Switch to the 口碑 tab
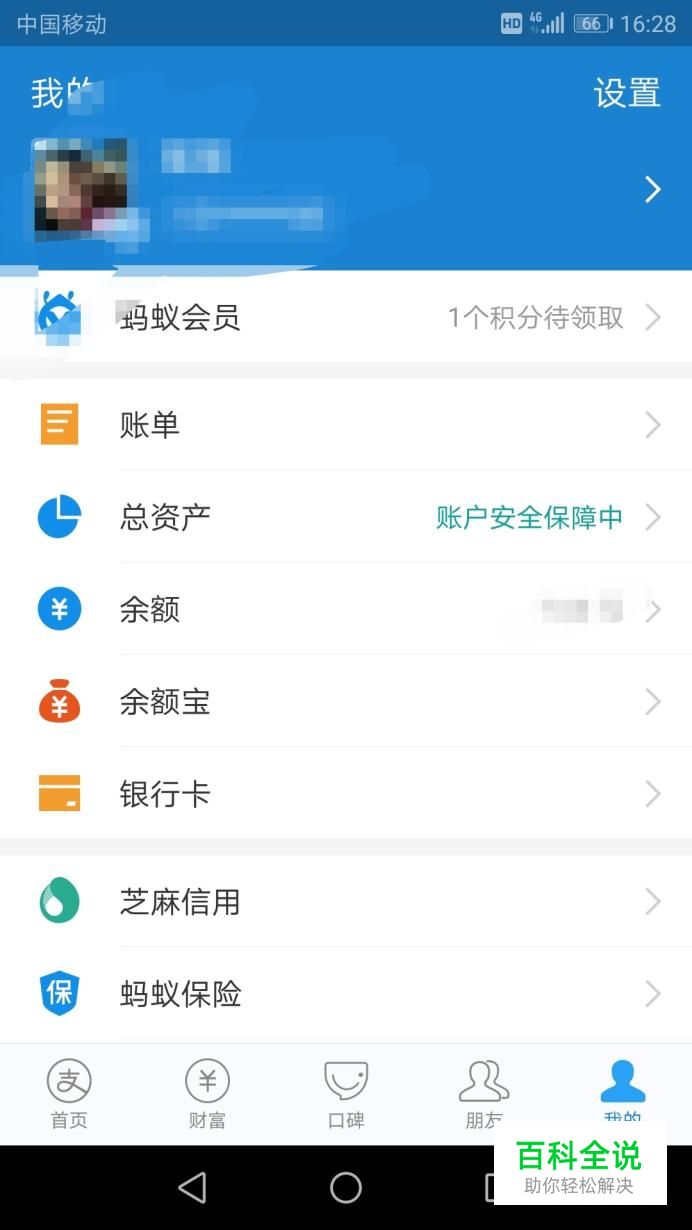Viewport: 692px width, 1230px height. (x=346, y=1094)
